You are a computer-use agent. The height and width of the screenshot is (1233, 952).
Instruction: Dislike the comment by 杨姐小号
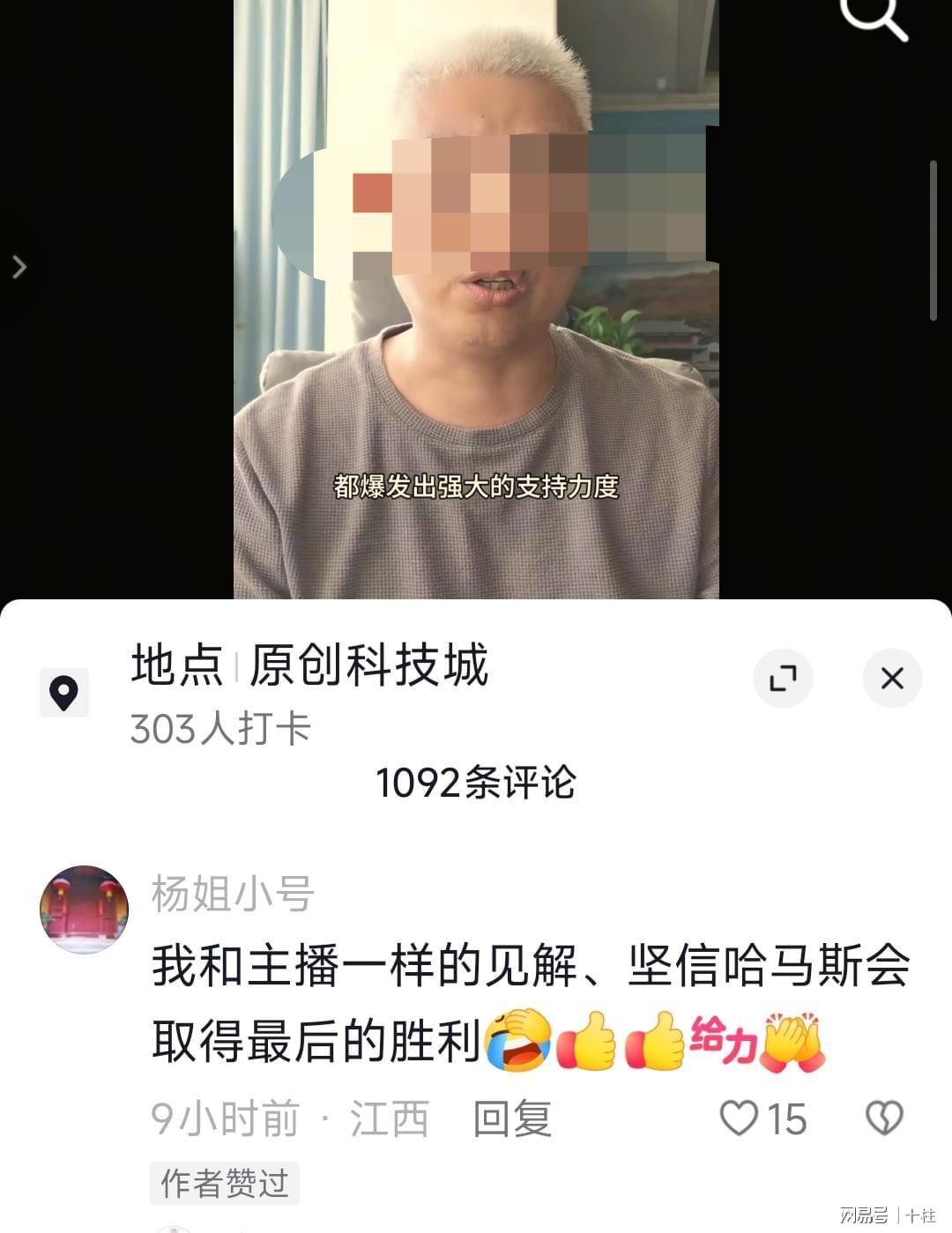(x=883, y=1118)
